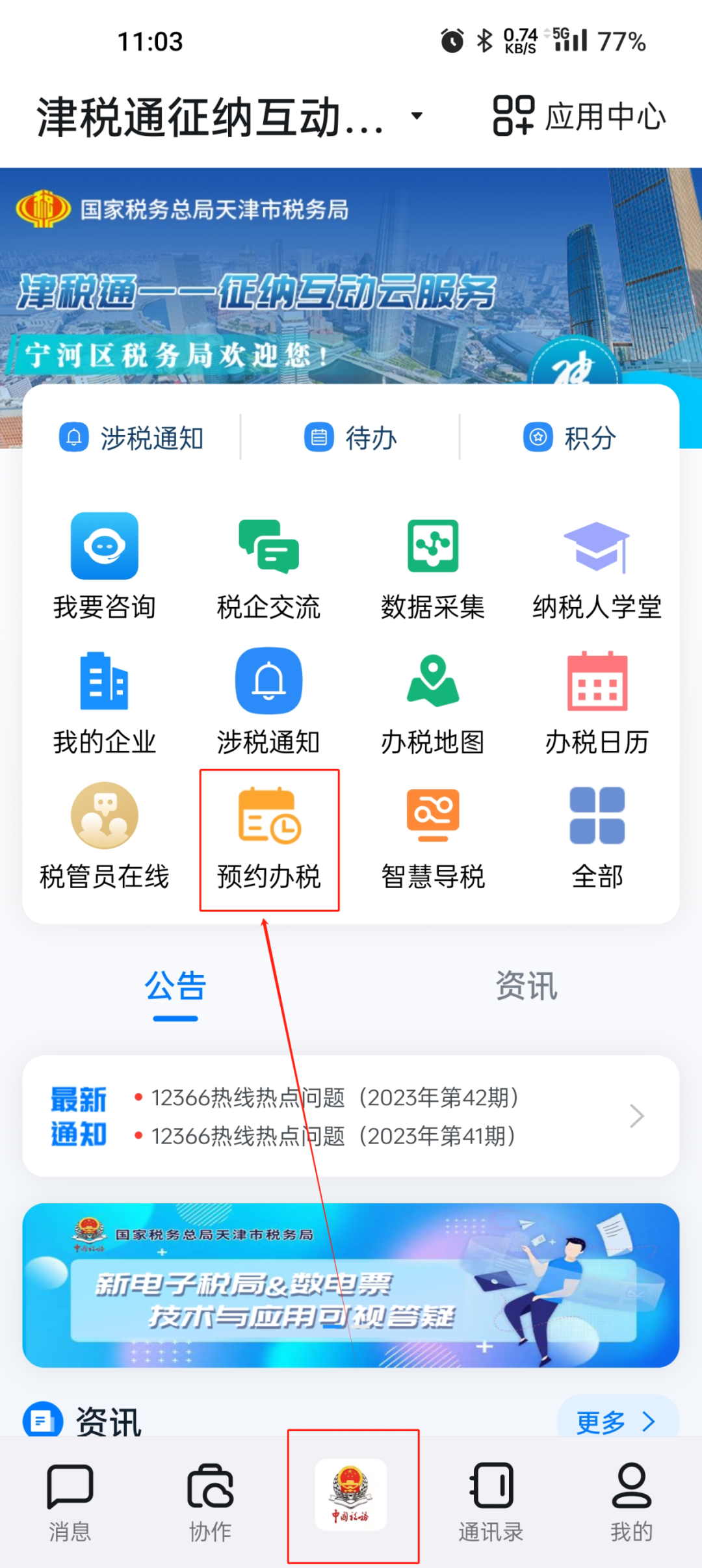Open 智慧导税
The width and height of the screenshot is (702, 1568).
433,835
